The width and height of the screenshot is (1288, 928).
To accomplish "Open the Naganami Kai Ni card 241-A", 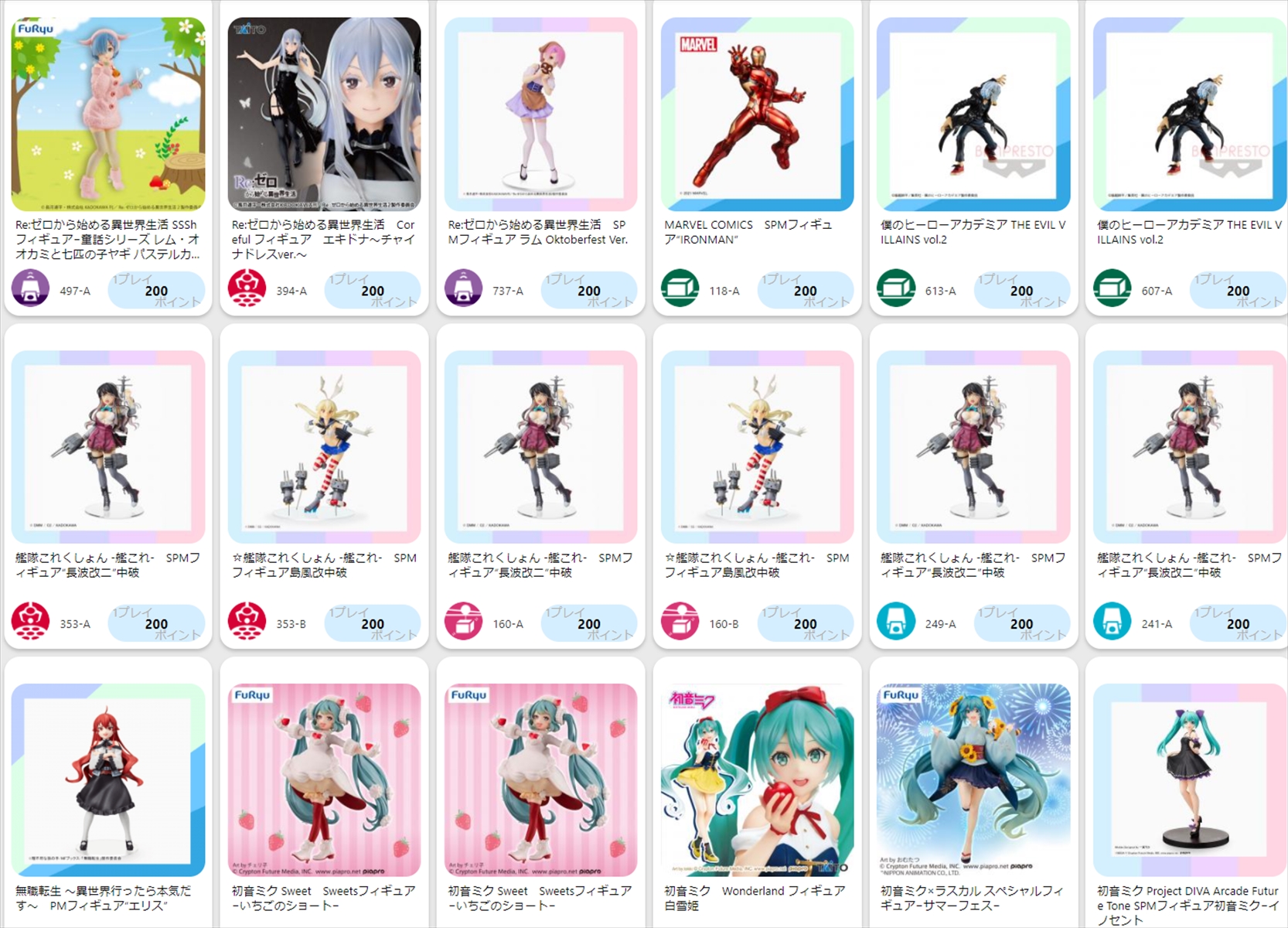I will coord(1189,449).
